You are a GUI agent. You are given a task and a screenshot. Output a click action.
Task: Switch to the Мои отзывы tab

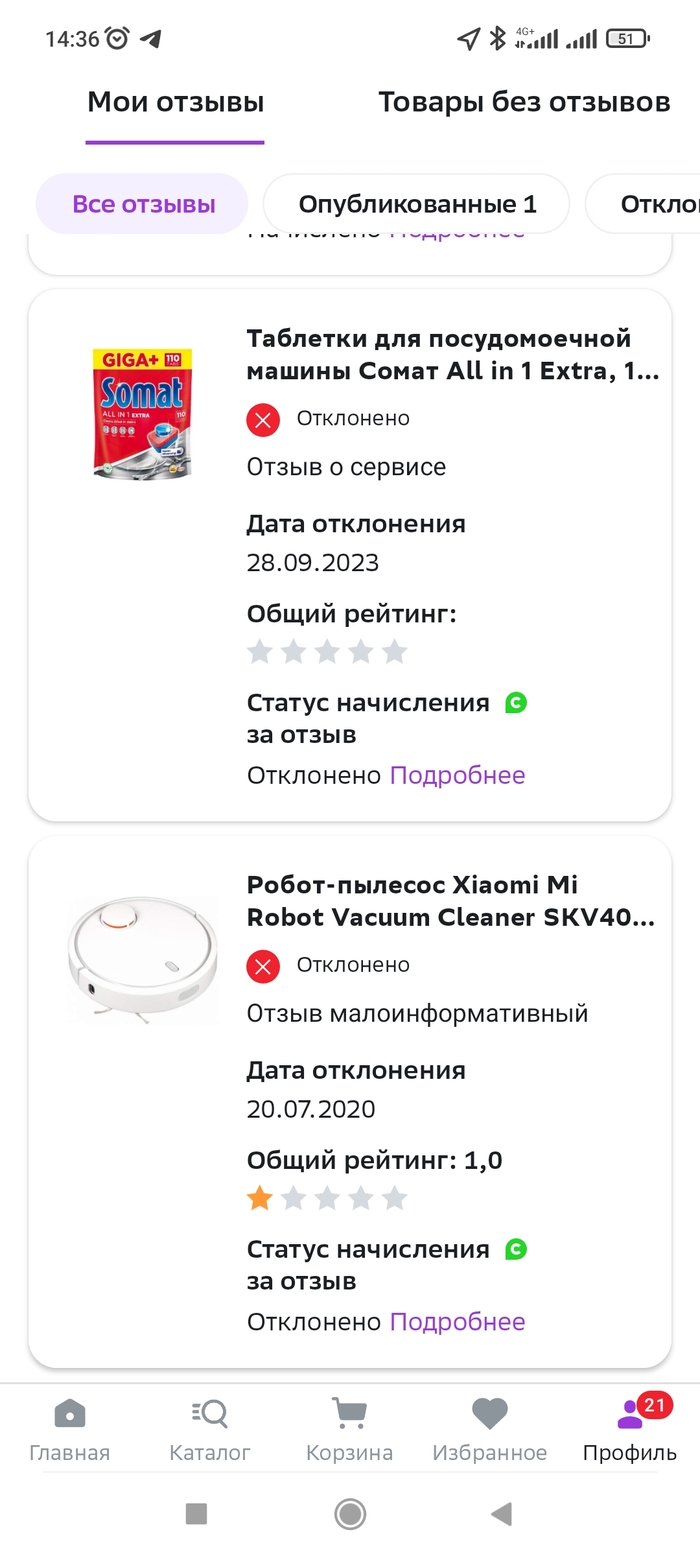pos(175,102)
